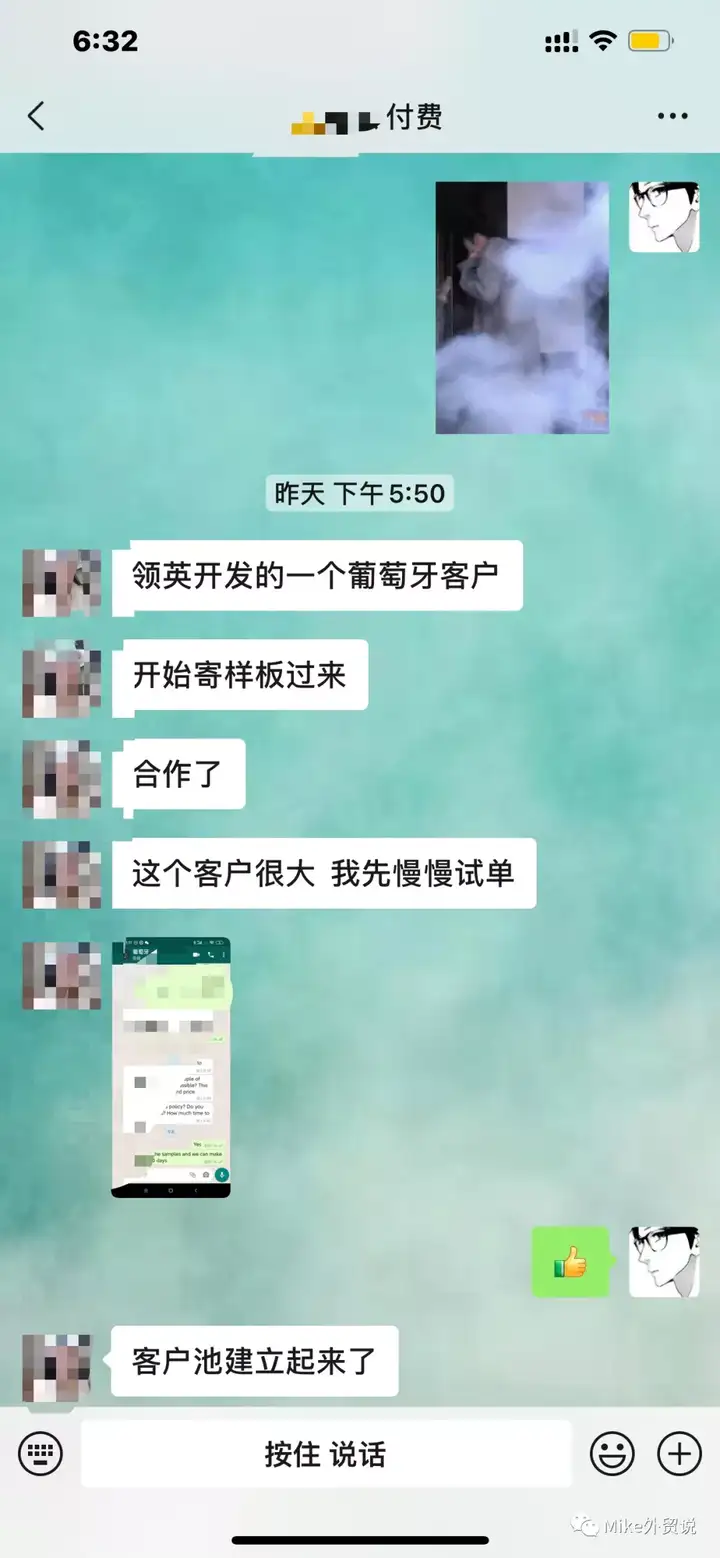Open the thumbs-up sticker message
This screenshot has width=720, height=1558.
[570, 1262]
